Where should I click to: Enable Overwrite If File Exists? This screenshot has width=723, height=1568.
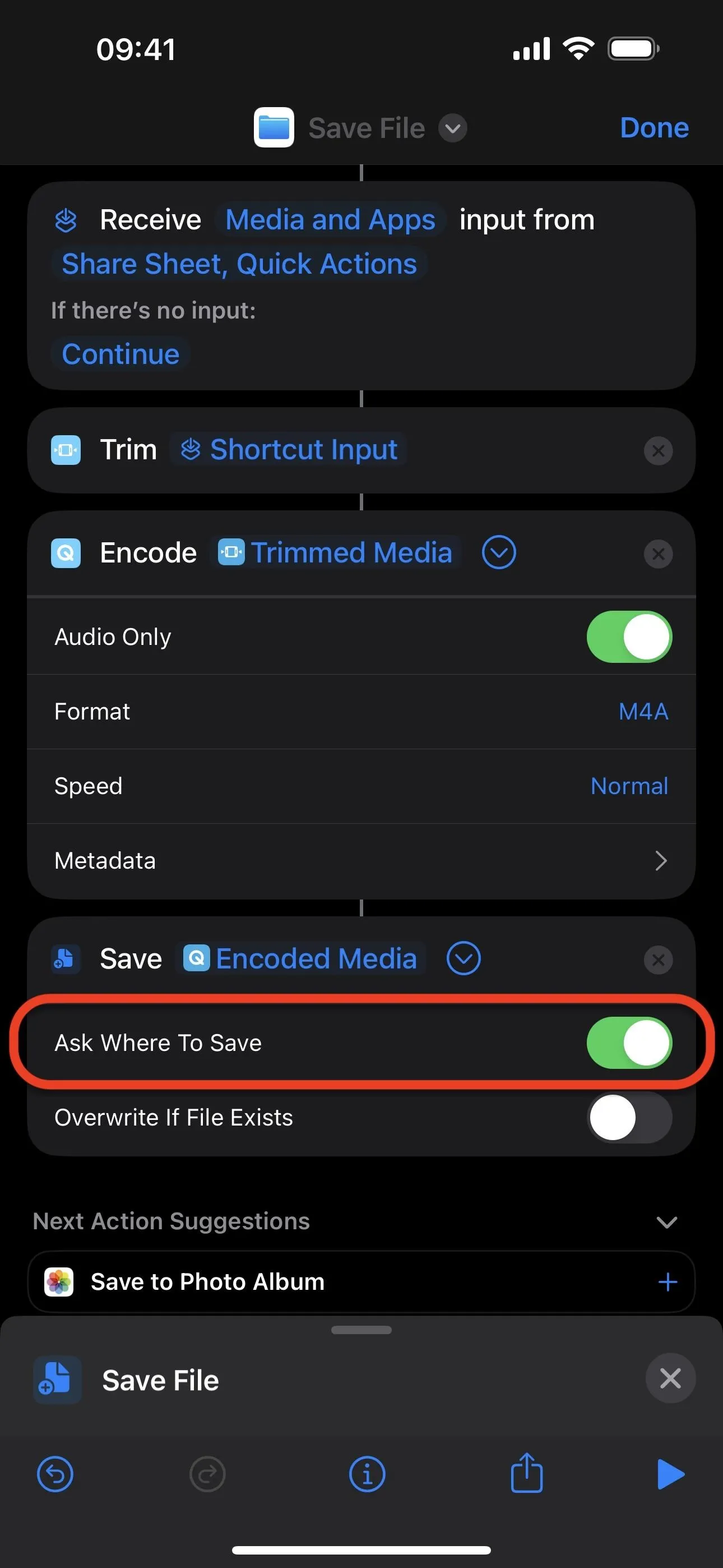click(629, 1118)
